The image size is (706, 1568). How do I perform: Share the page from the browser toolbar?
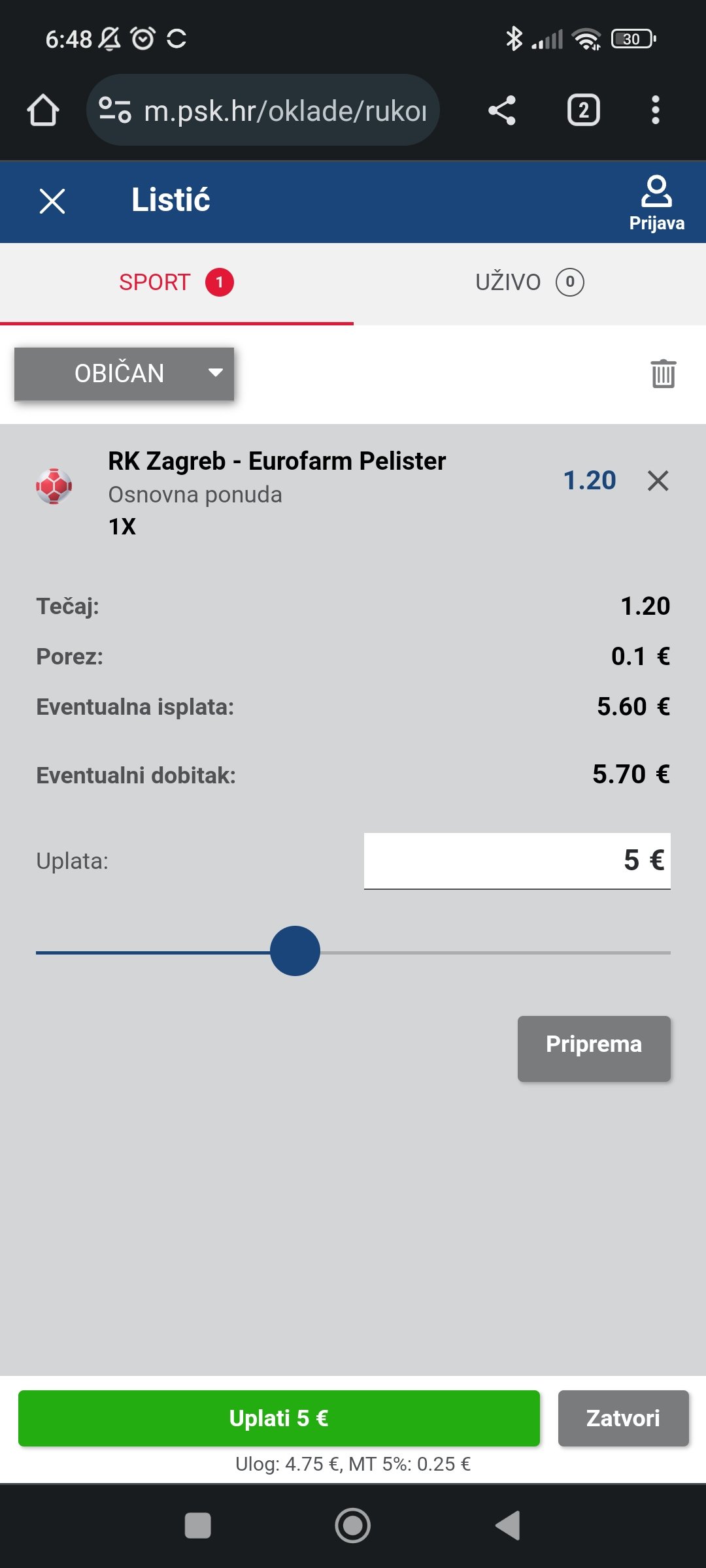pyautogui.click(x=502, y=110)
